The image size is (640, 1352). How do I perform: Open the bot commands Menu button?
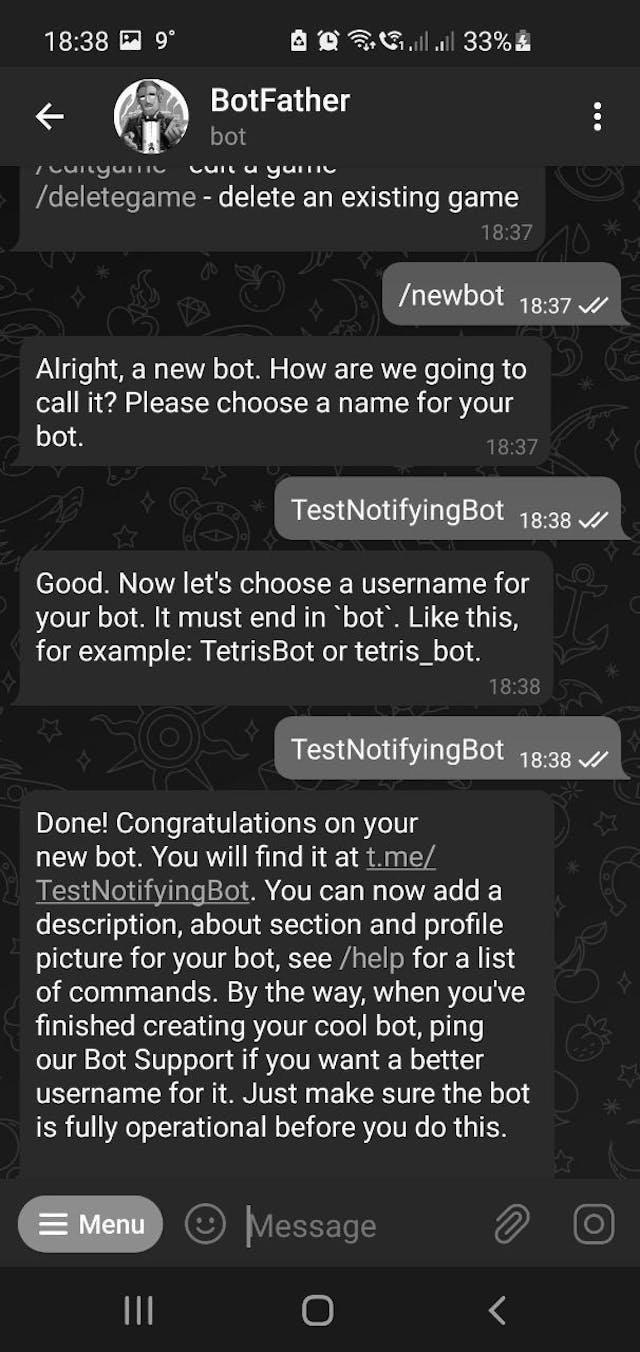click(91, 1224)
